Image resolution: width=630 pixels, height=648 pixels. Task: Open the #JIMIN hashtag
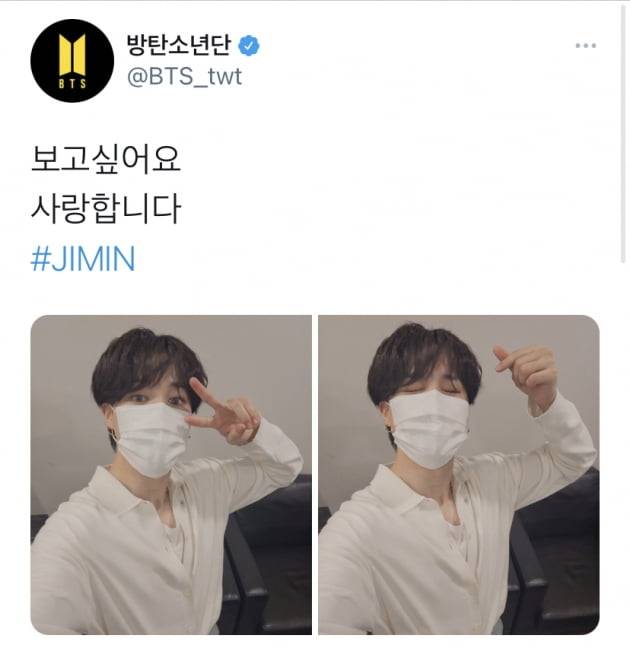click(83, 260)
